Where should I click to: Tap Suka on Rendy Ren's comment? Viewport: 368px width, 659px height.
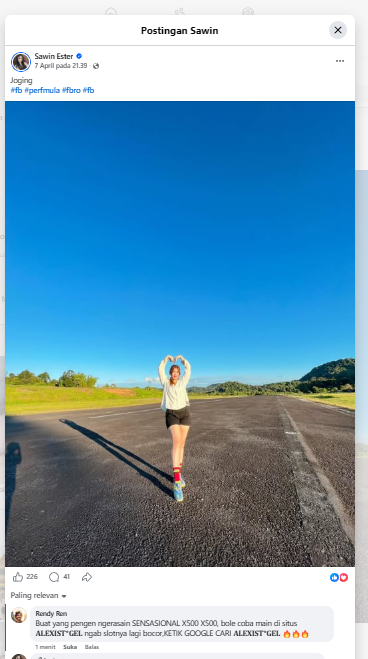coord(70,647)
